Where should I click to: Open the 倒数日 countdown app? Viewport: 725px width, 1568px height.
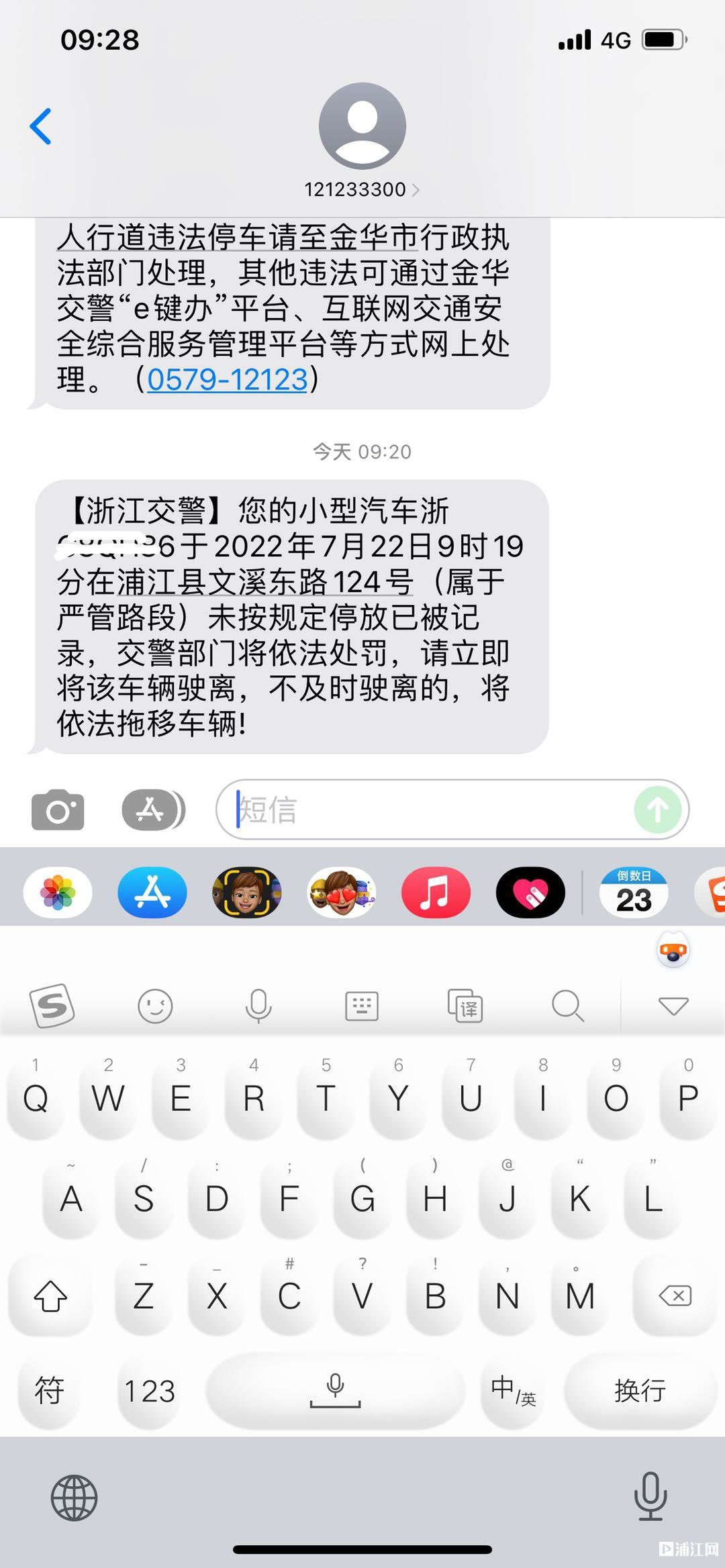(634, 892)
